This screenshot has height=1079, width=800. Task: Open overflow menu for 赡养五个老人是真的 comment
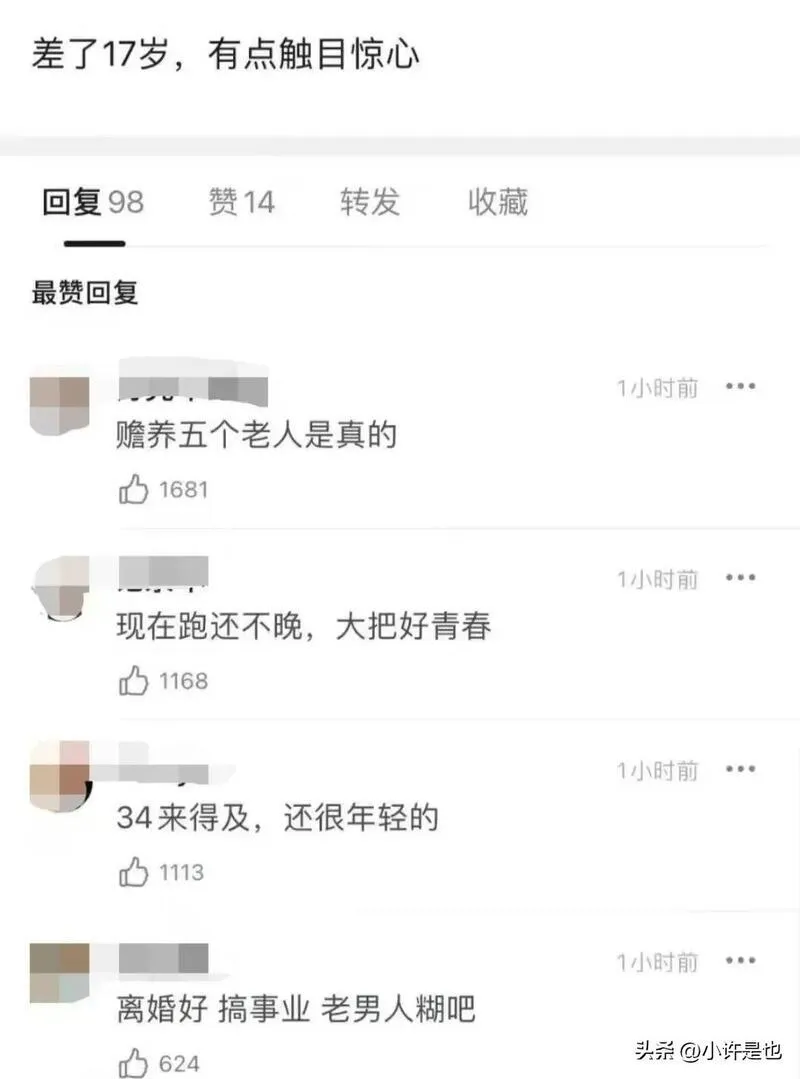coord(740,387)
